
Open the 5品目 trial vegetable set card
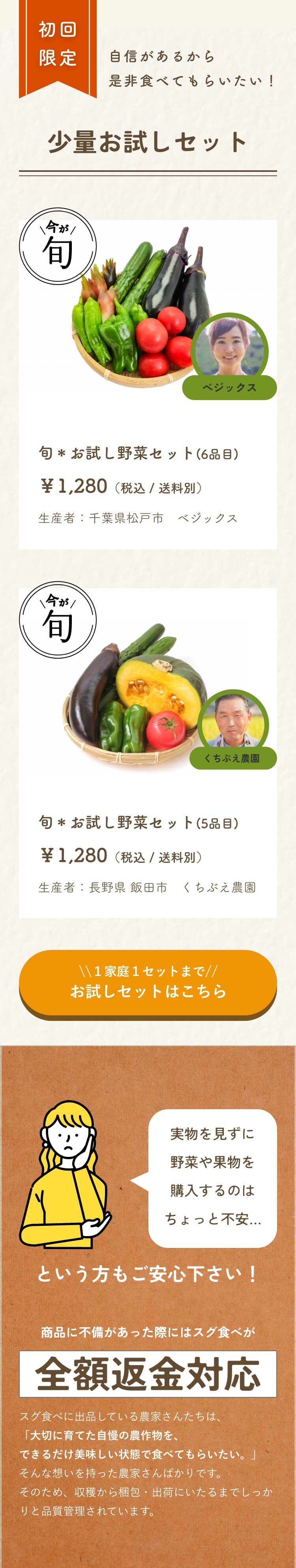(x=147, y=754)
